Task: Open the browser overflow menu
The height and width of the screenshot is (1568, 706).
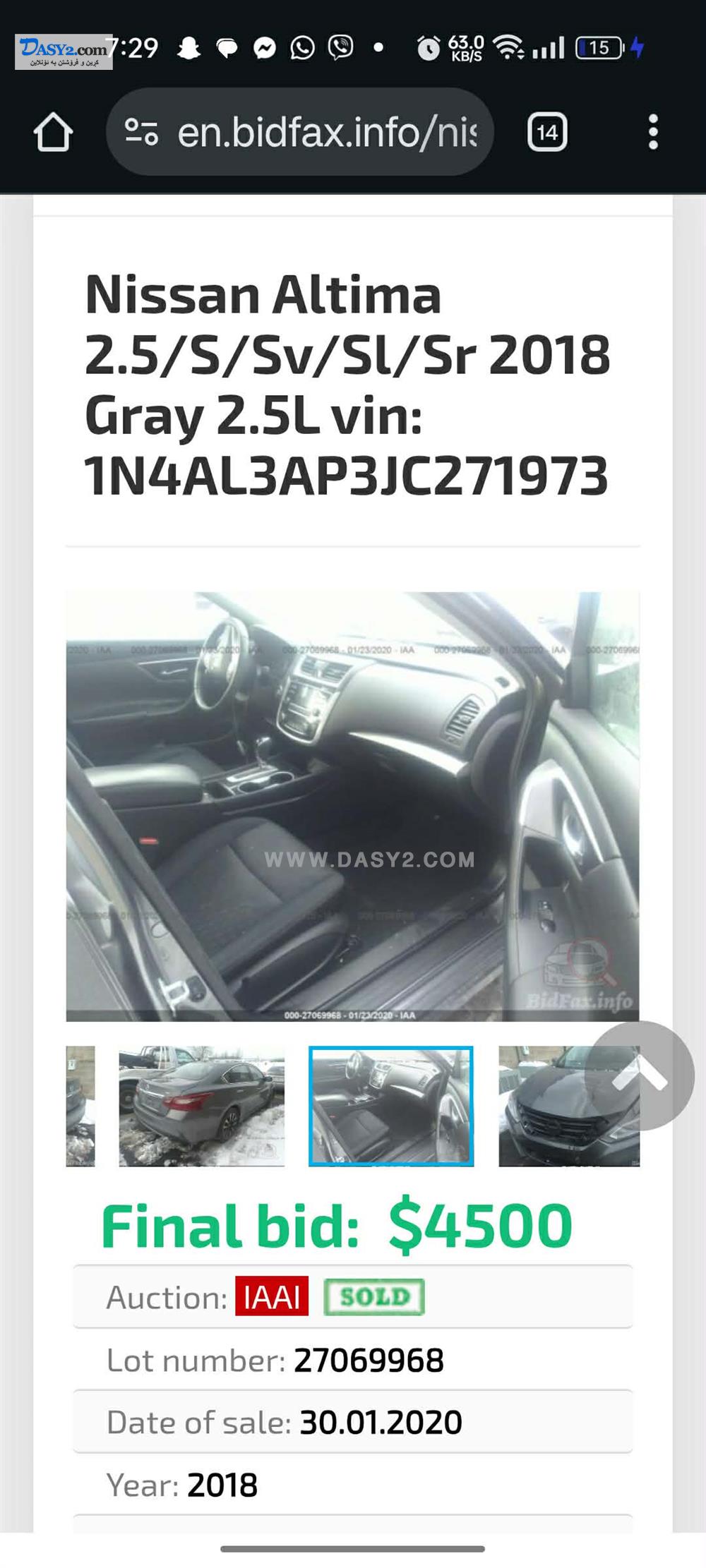Action: 653,132
